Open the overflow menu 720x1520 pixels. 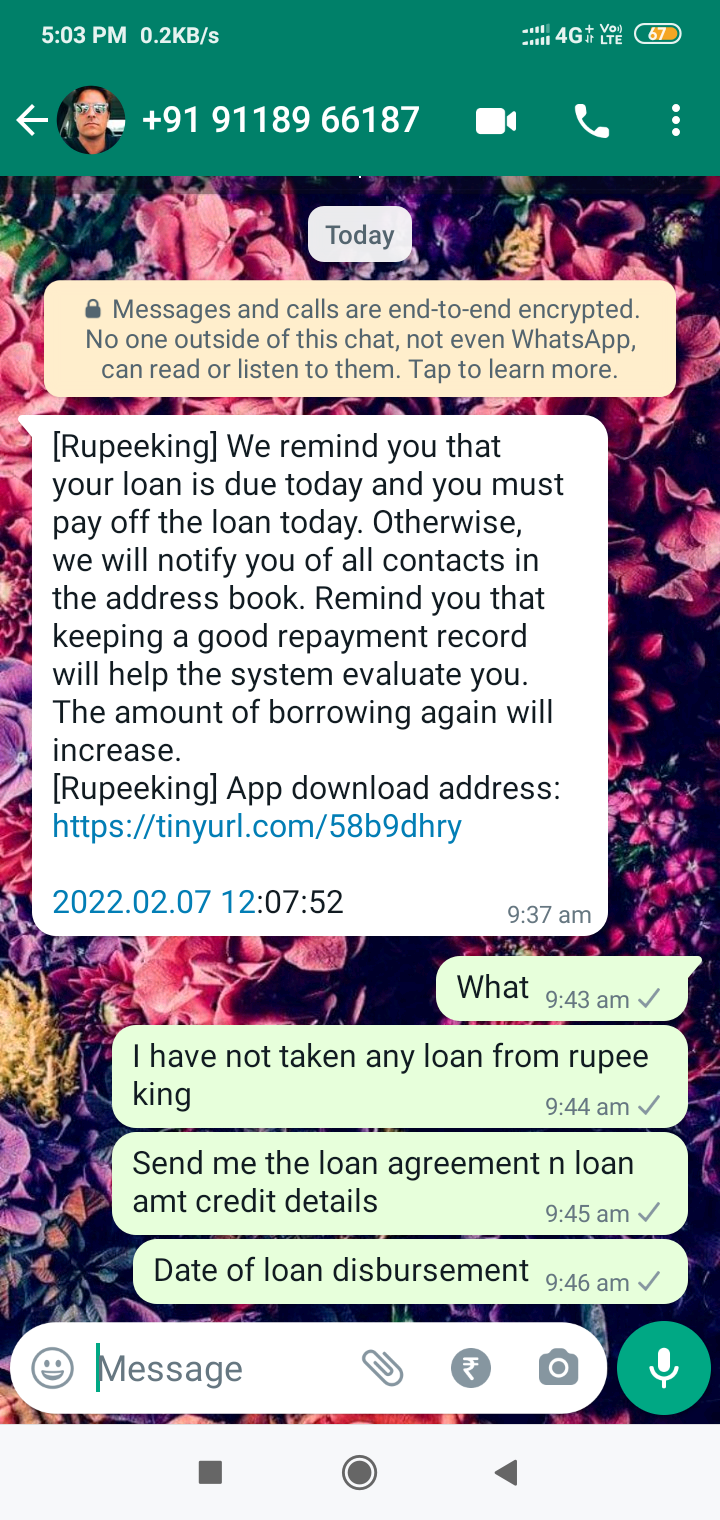(676, 122)
